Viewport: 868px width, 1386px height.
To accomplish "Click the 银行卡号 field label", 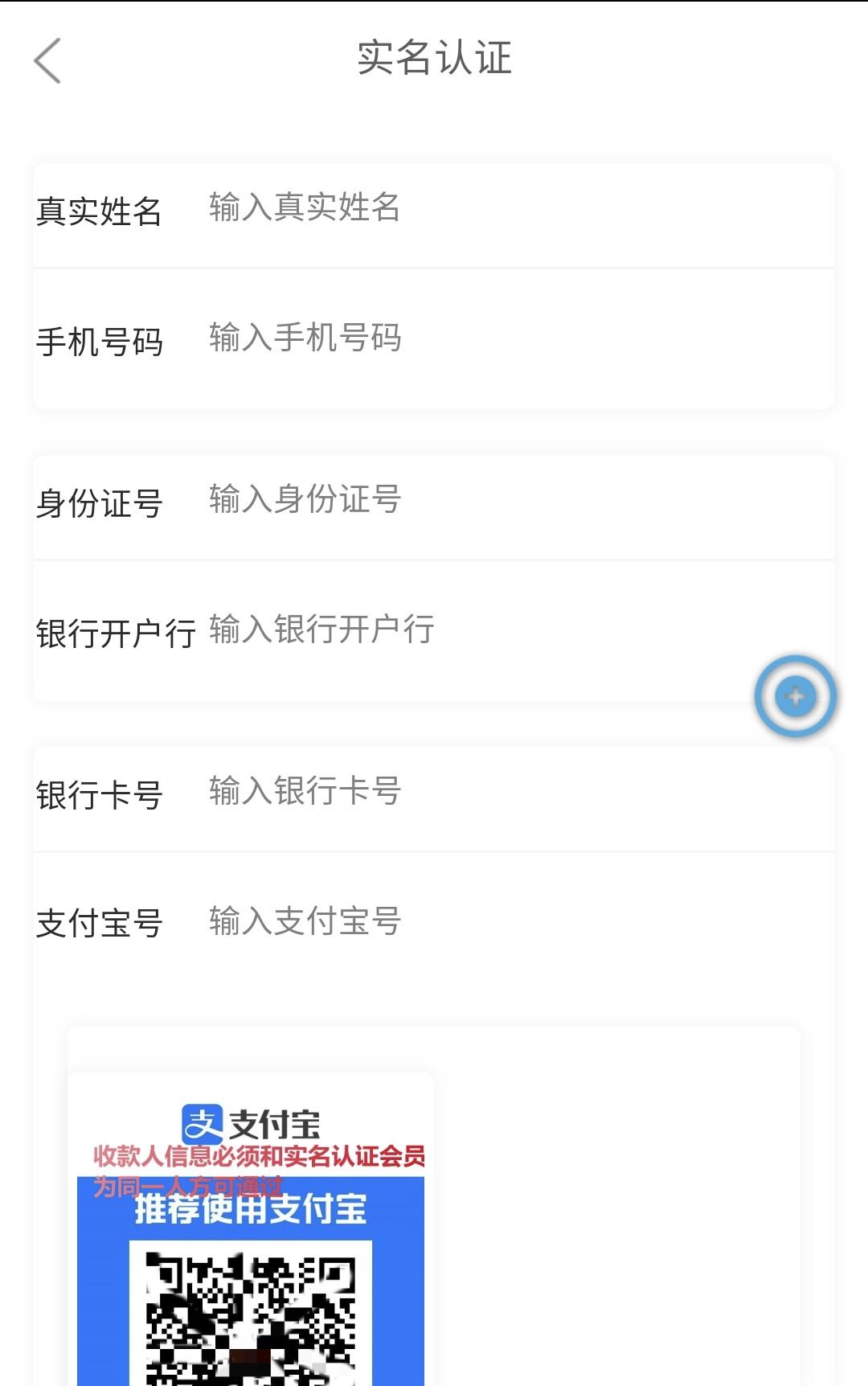I will [100, 796].
